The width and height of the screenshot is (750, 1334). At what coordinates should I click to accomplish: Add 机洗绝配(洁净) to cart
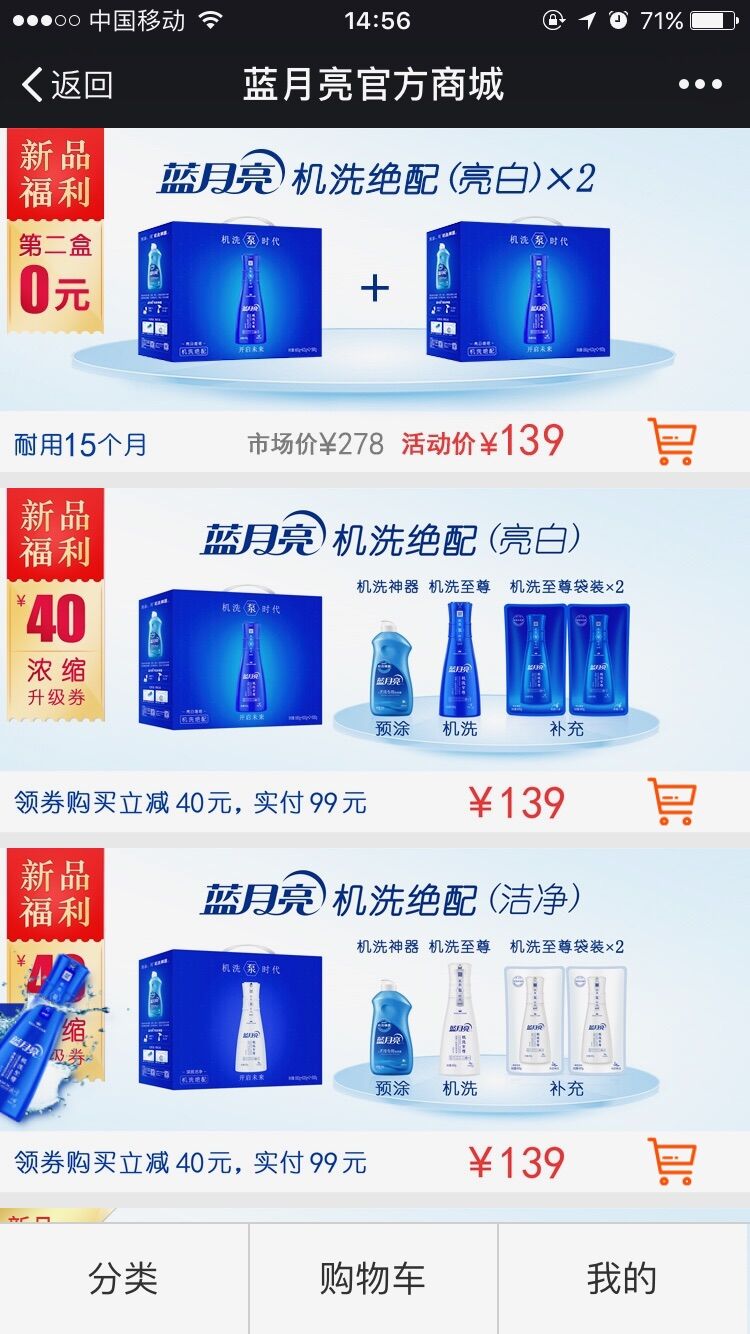[672, 1161]
